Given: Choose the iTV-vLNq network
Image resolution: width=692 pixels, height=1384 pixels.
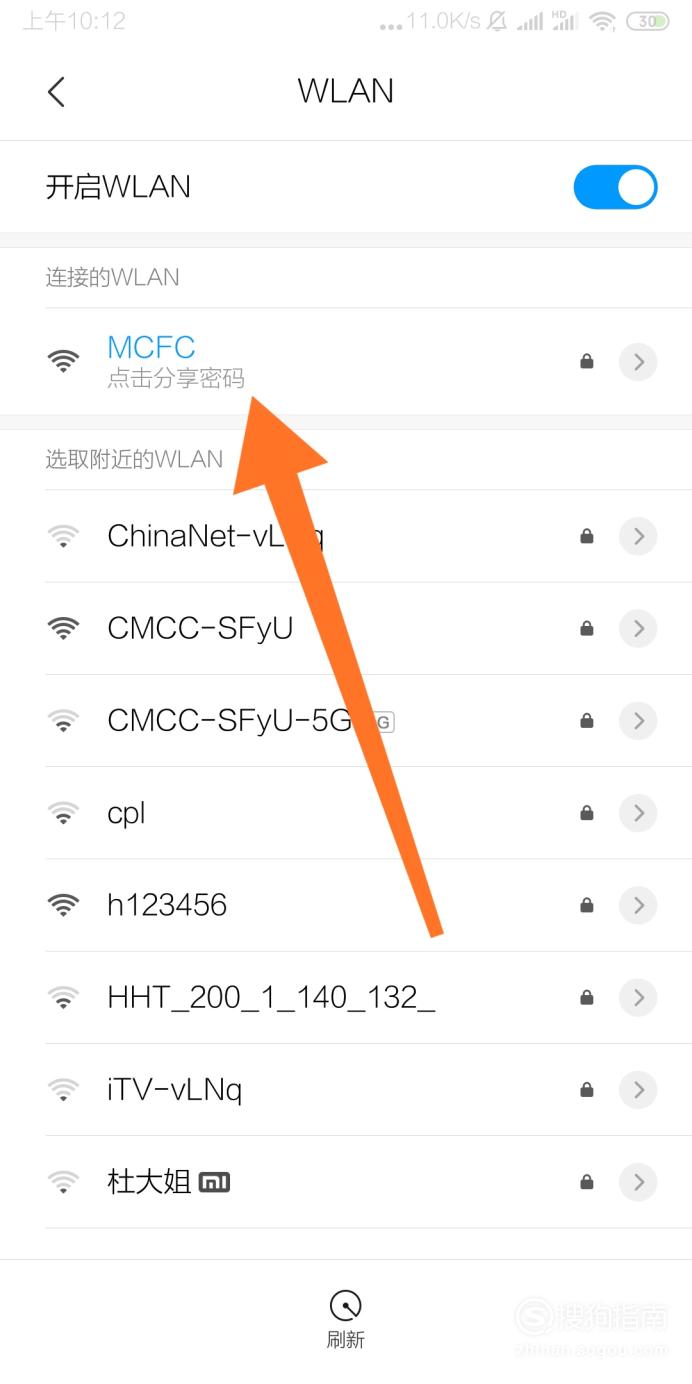Looking at the screenshot, I should coord(346,1089).
